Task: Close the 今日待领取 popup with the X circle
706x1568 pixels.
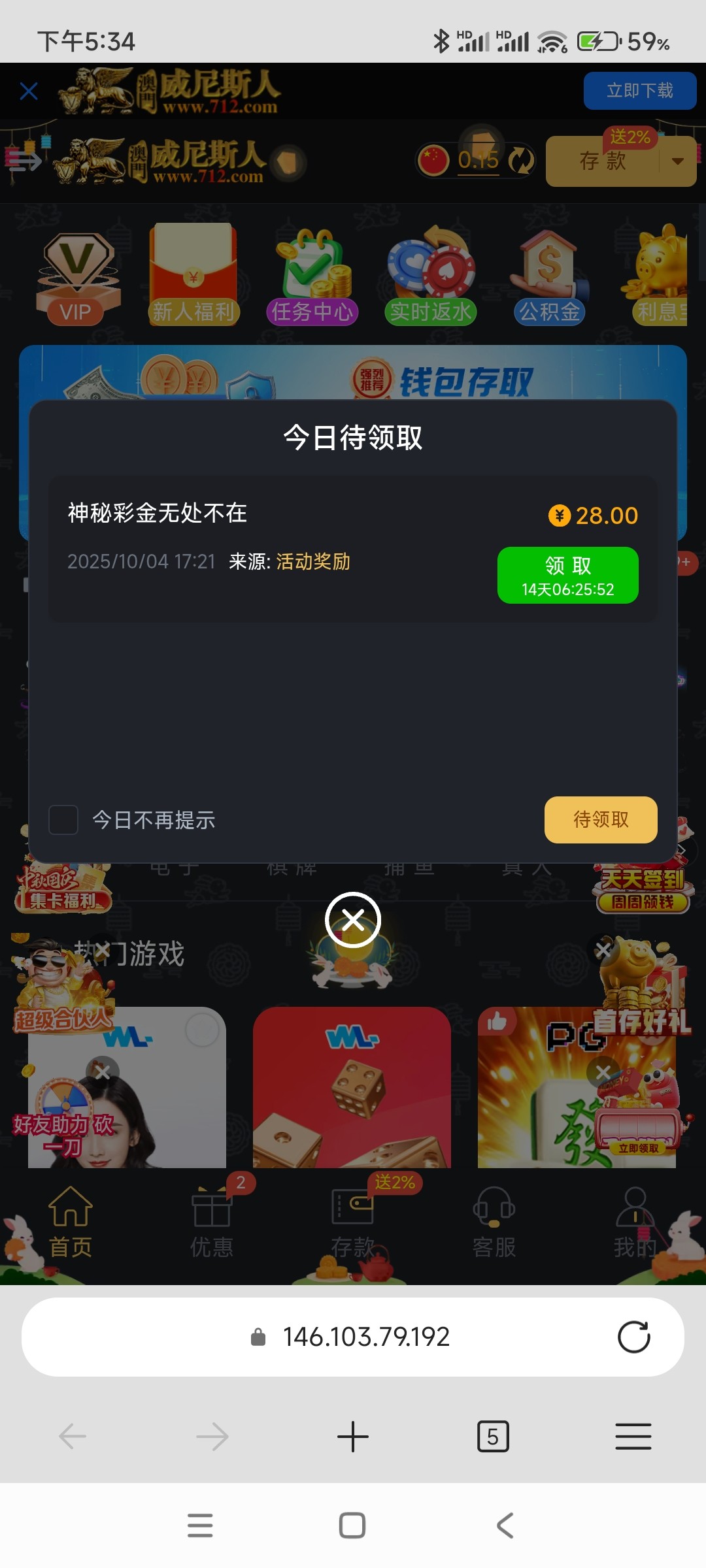Action: (x=353, y=920)
